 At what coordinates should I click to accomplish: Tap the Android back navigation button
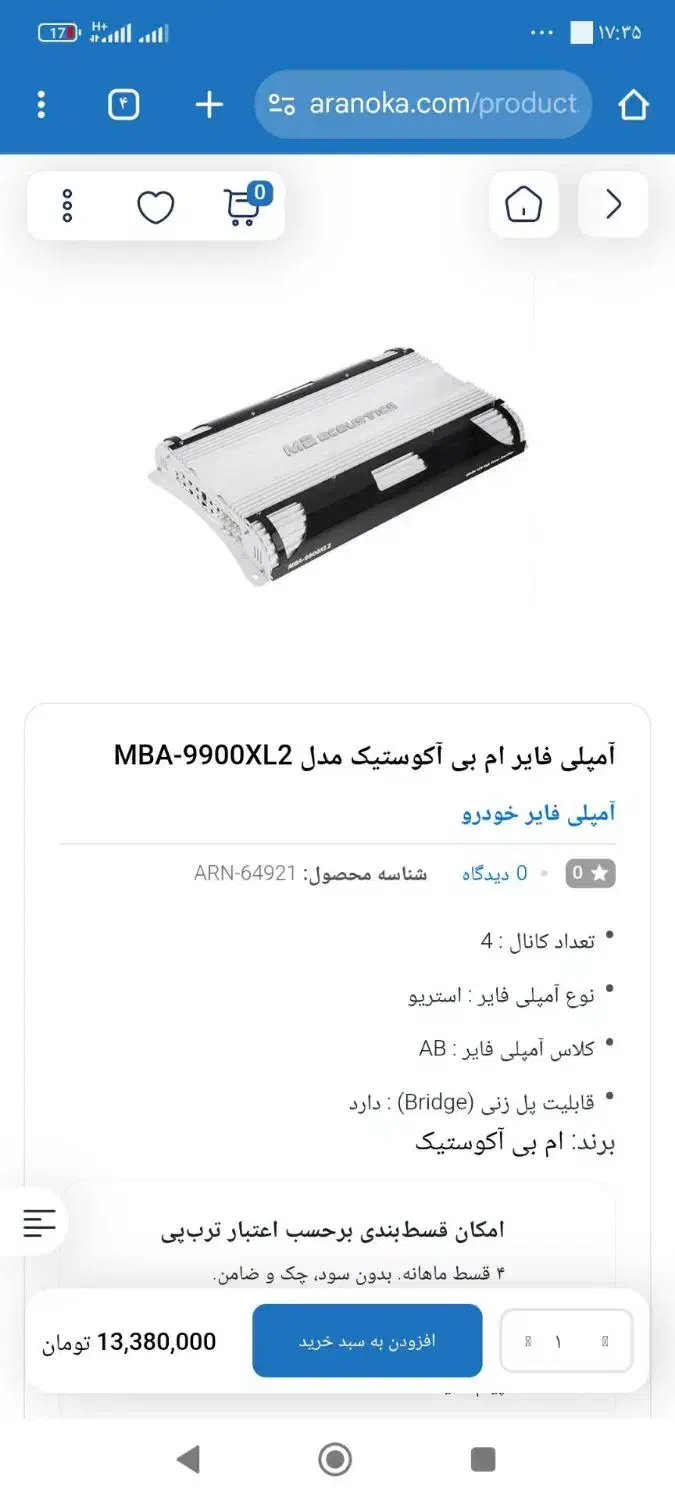pos(188,1460)
